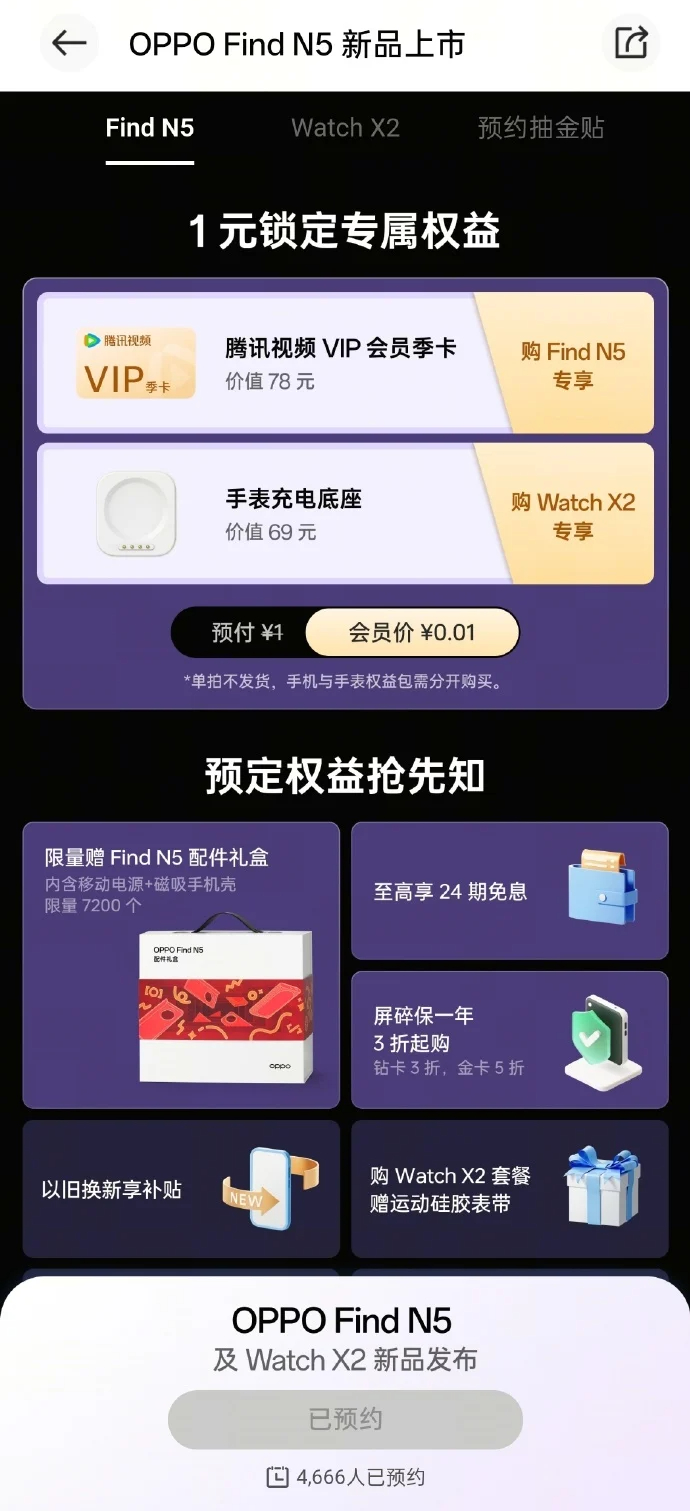Go back using the top-left arrow
This screenshot has width=690, height=1511.
click(x=69, y=43)
